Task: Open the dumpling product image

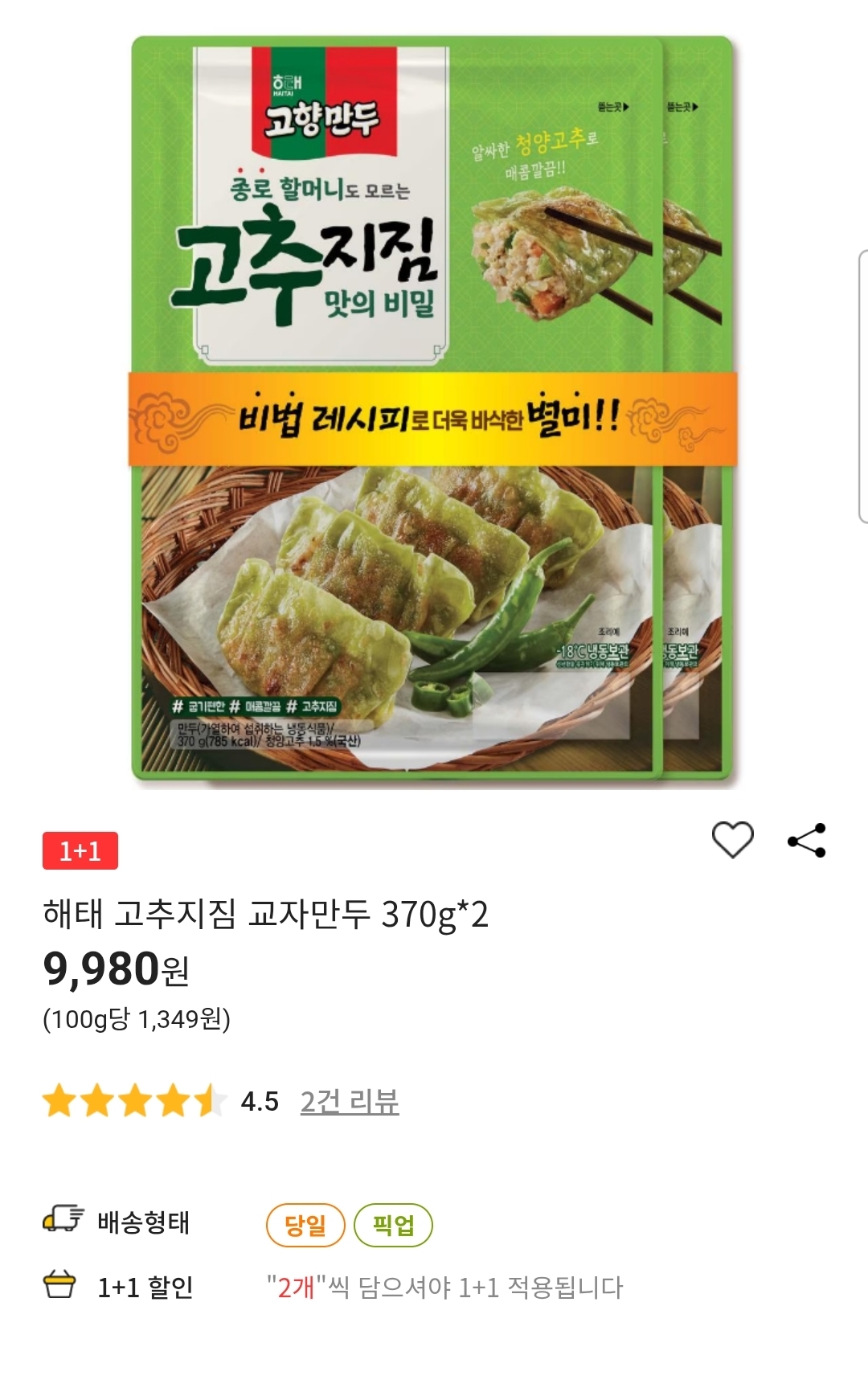Action: [434, 402]
